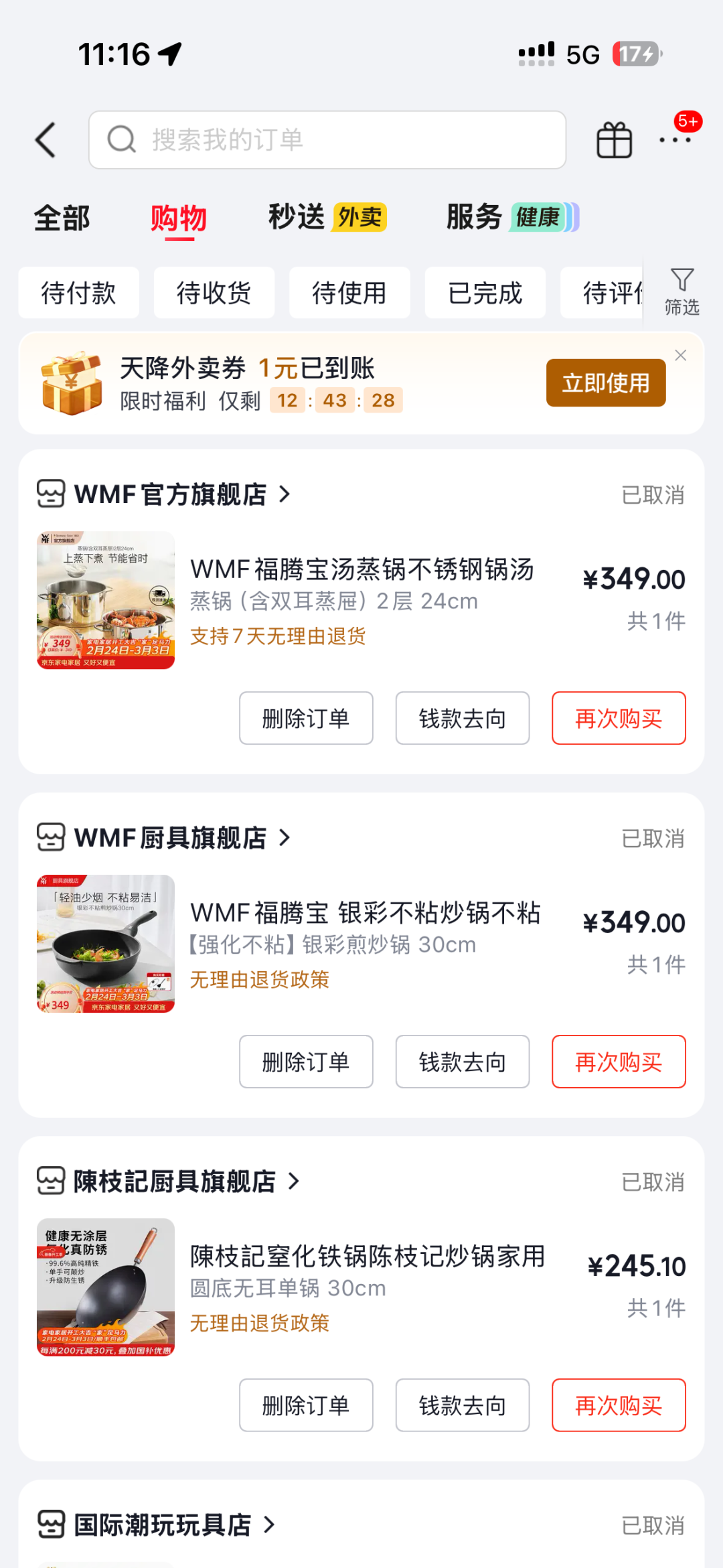Open the gift box icon

point(614,140)
